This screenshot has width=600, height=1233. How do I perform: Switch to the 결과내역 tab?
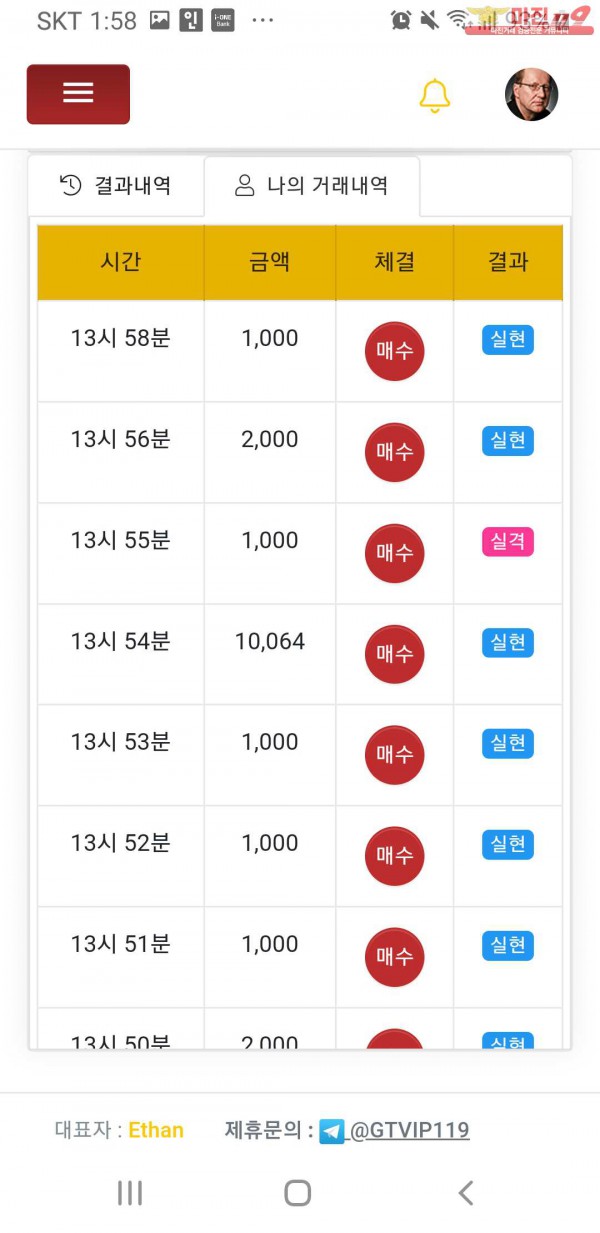[x=116, y=186]
